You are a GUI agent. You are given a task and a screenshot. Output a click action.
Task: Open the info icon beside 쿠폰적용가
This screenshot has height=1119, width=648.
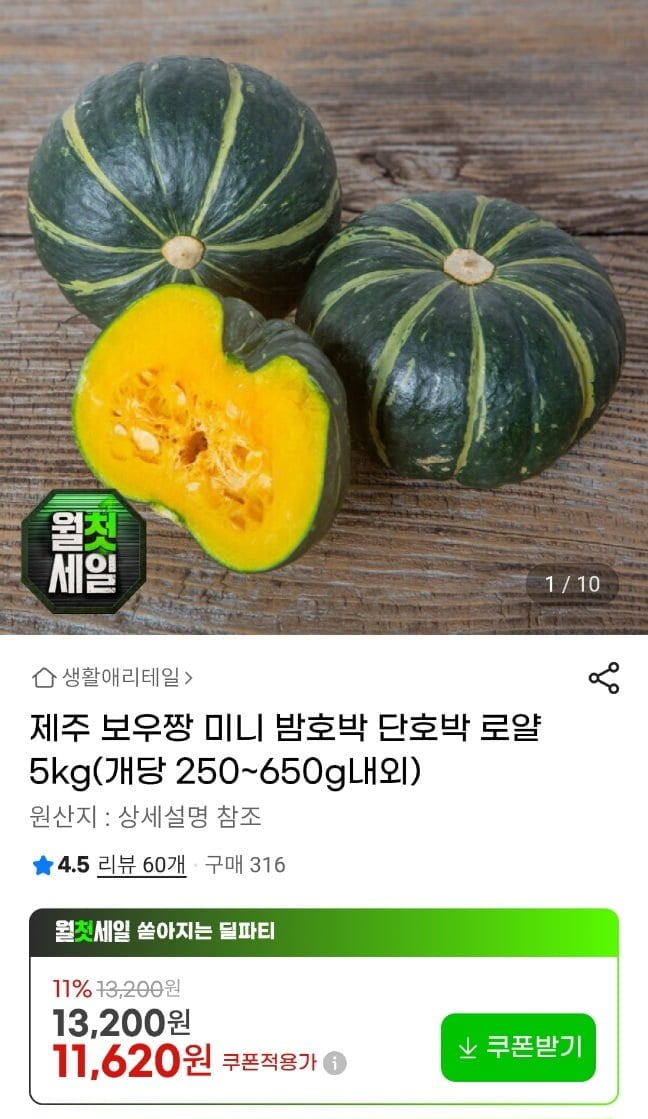point(335,1063)
